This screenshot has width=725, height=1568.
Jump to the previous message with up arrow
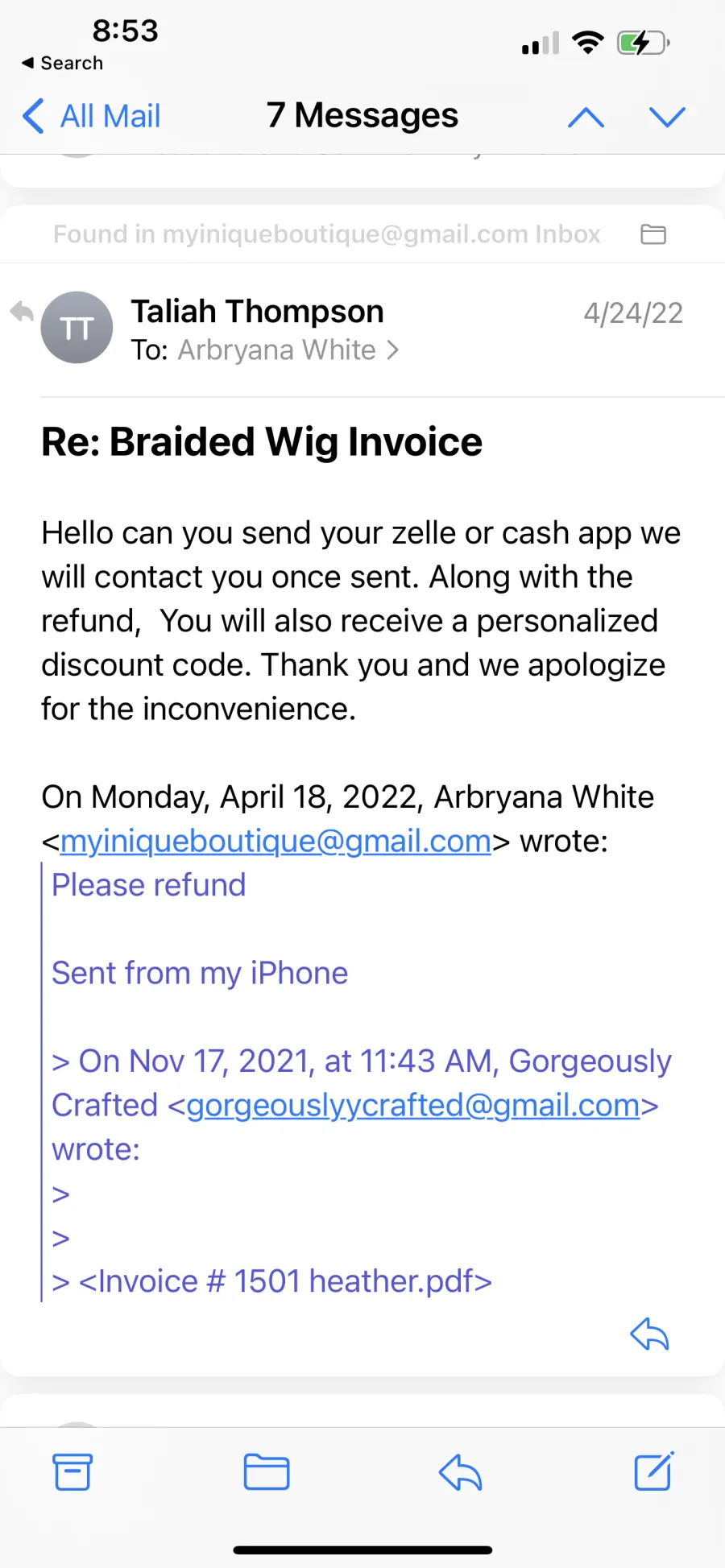(586, 118)
